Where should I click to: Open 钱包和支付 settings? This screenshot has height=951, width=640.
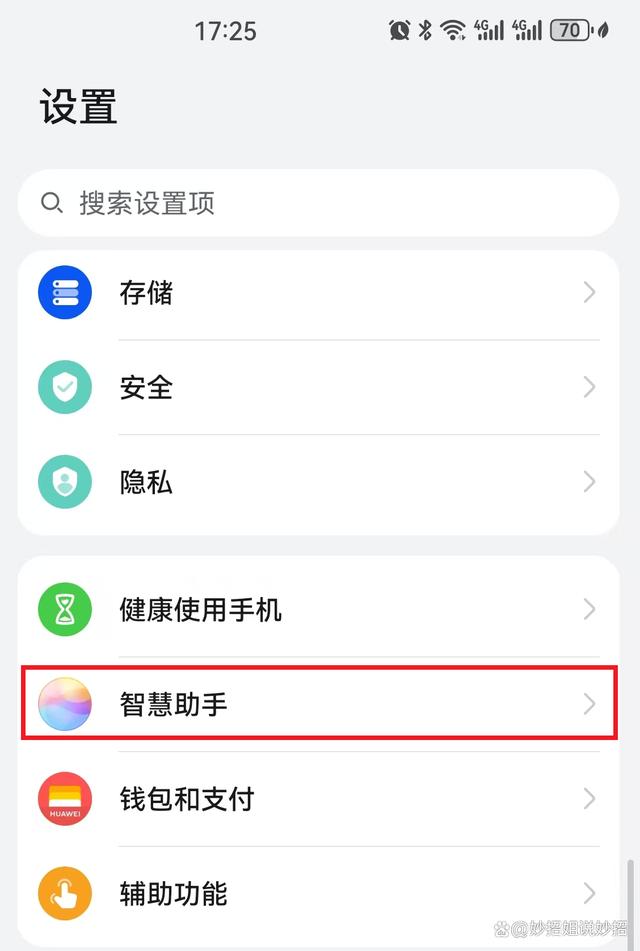(318, 799)
